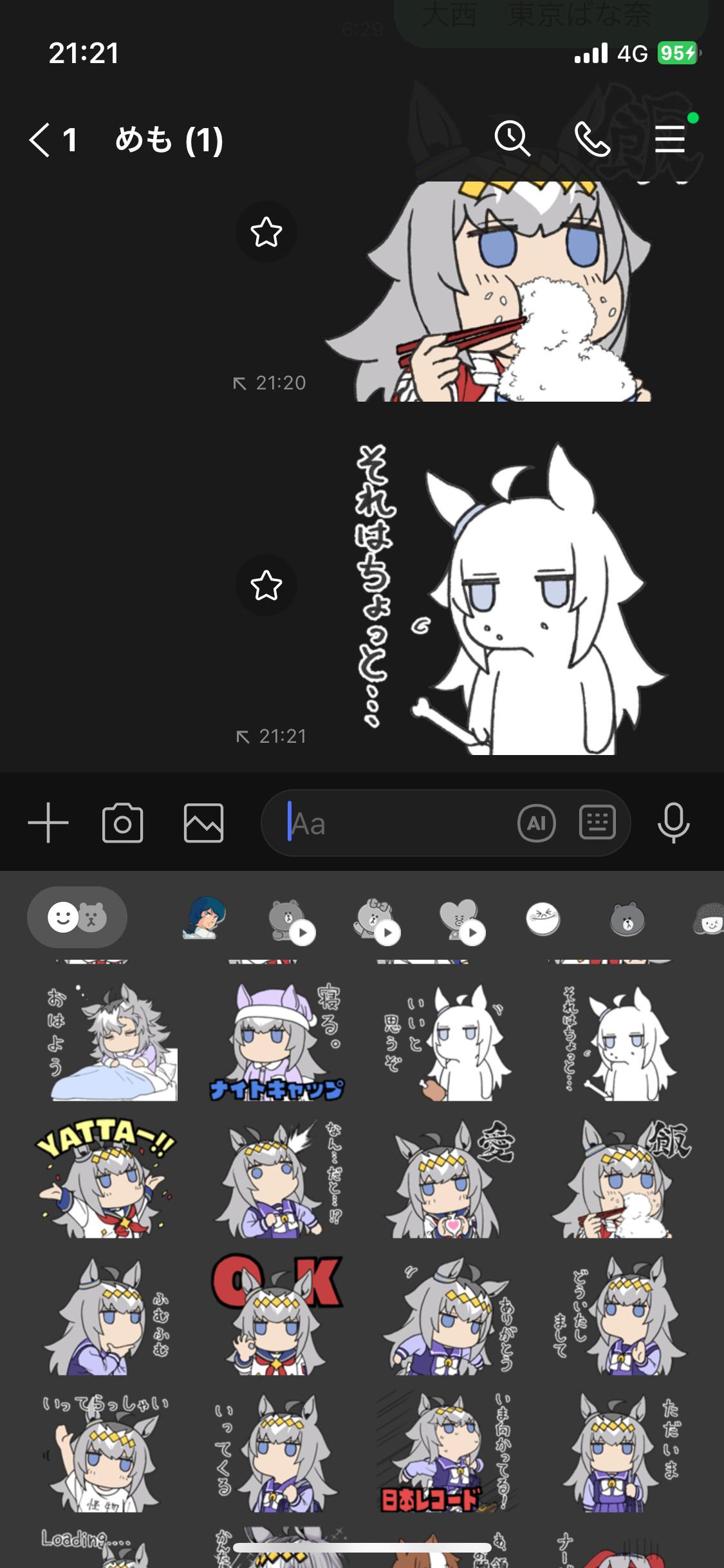Send the YATTA sticker
The image size is (724, 1568).
[106, 1178]
